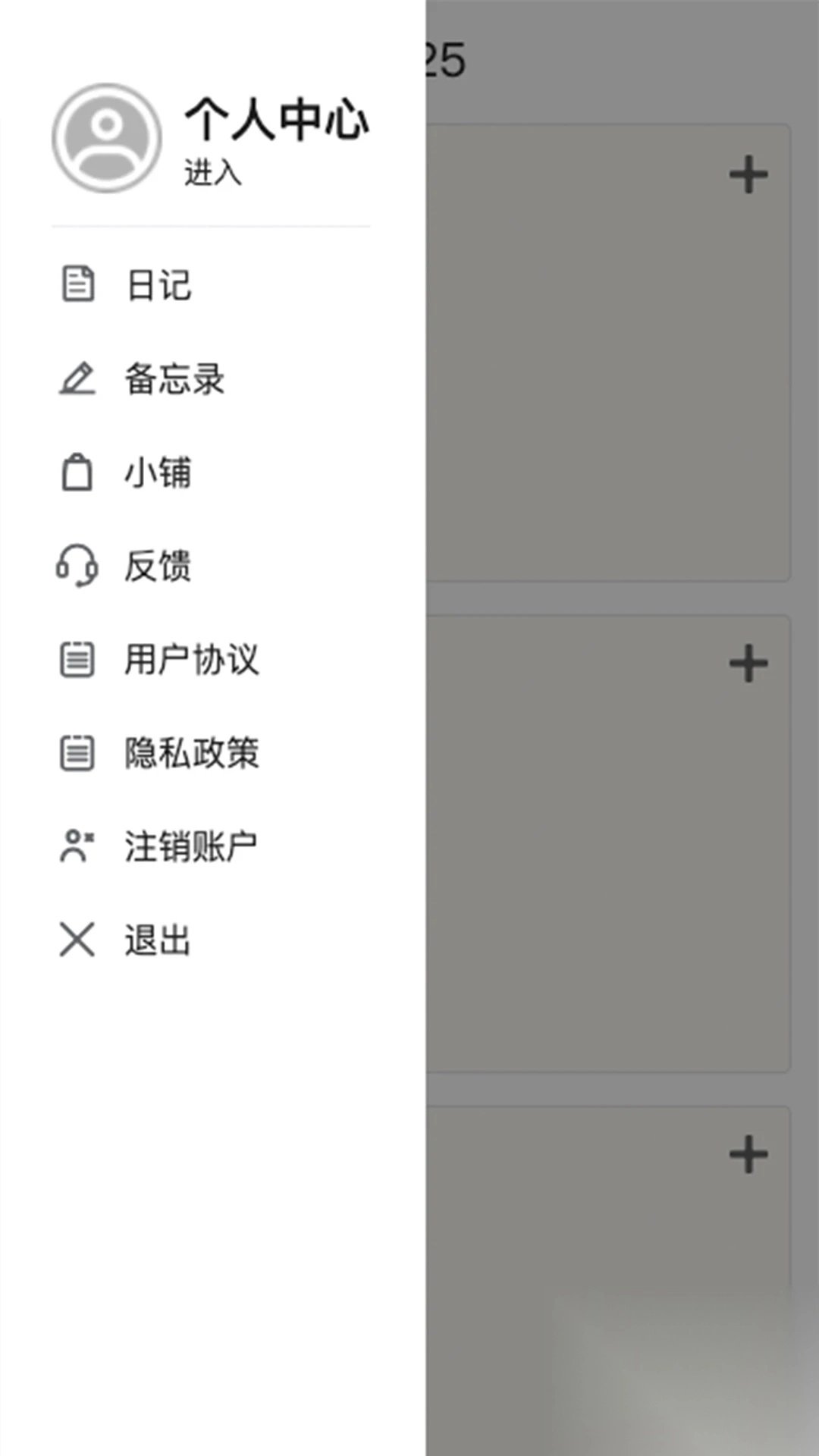The height and width of the screenshot is (1456, 819).
Task: Click the bottom plus button
Action: pyautogui.click(x=748, y=1155)
